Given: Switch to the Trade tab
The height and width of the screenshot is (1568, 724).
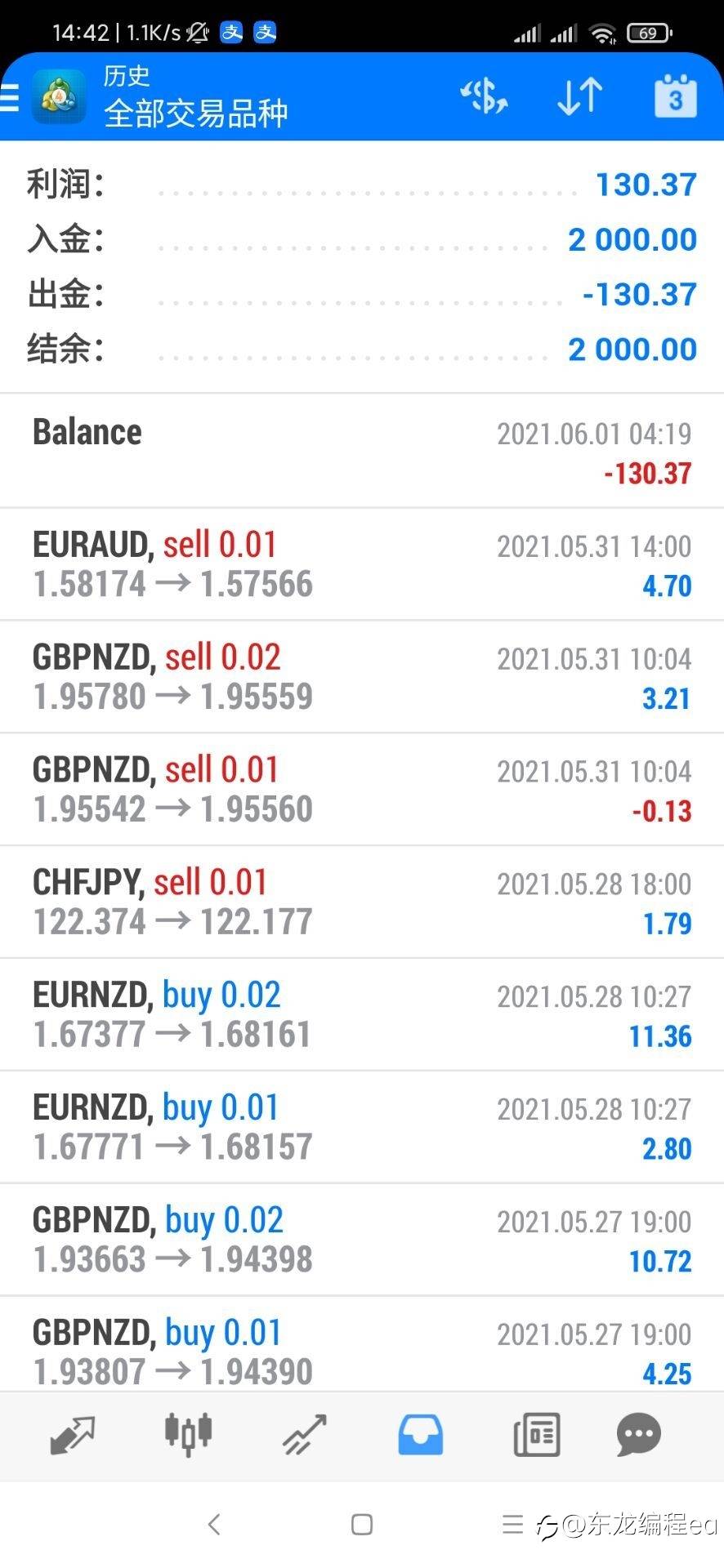Looking at the screenshot, I should [x=304, y=1435].
